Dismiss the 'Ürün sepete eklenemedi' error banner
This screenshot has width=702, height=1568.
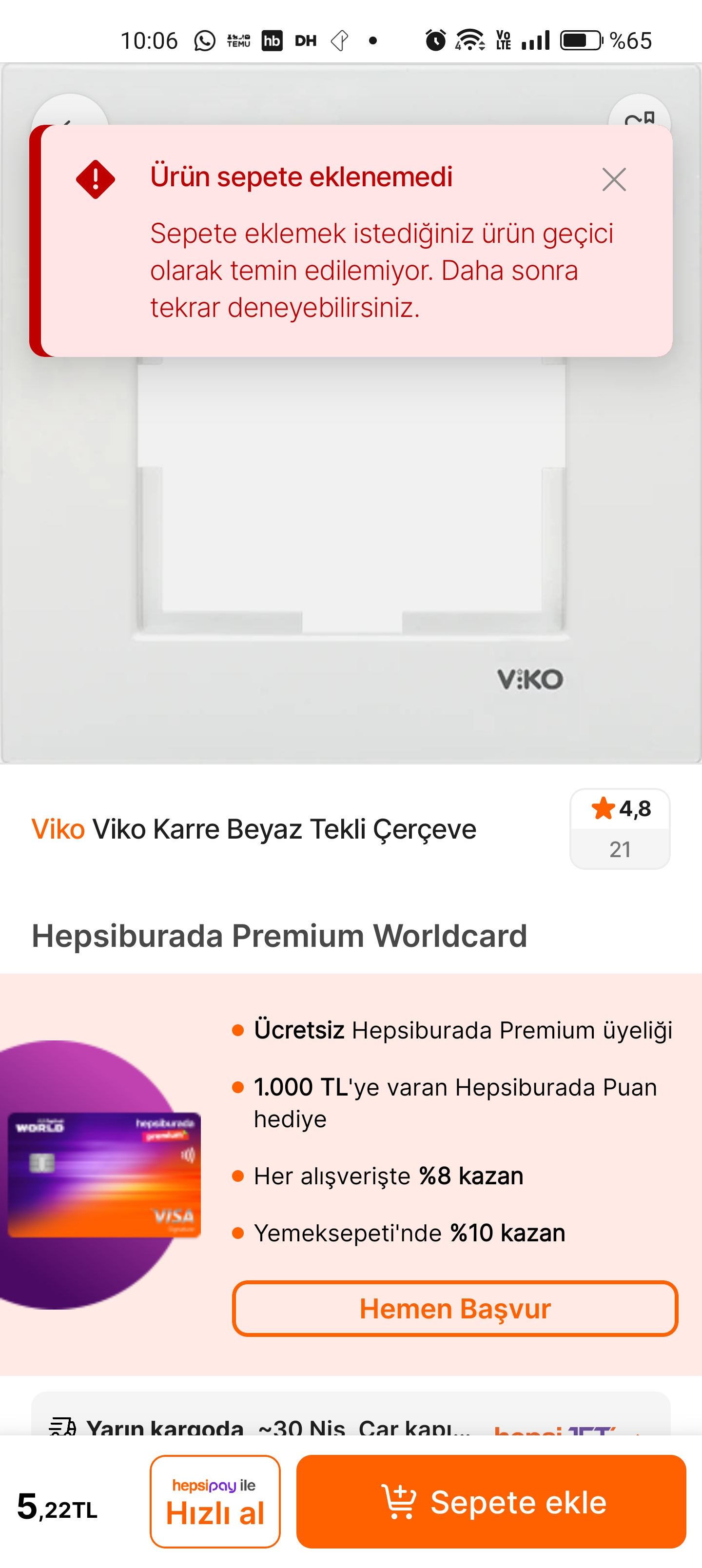click(x=614, y=179)
